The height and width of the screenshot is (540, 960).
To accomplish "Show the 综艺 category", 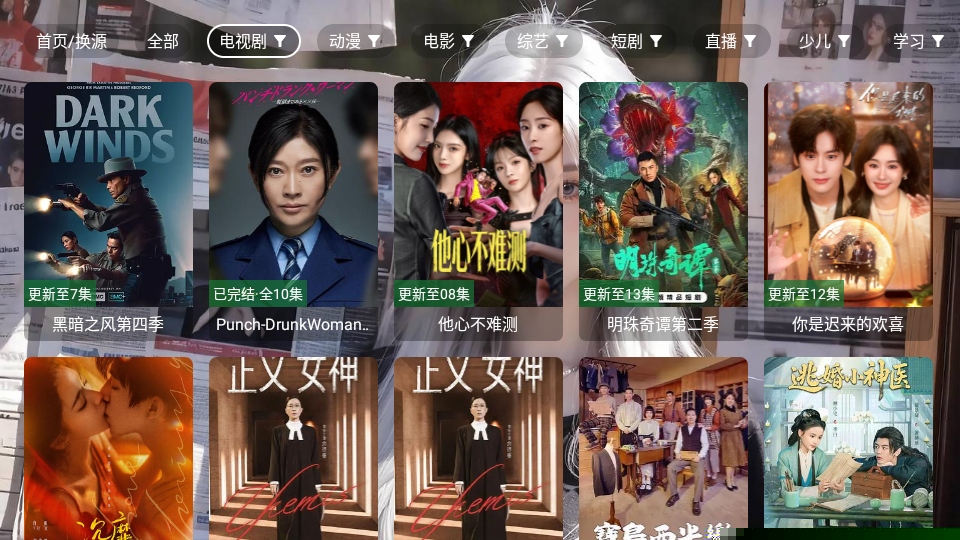I will tap(542, 41).
